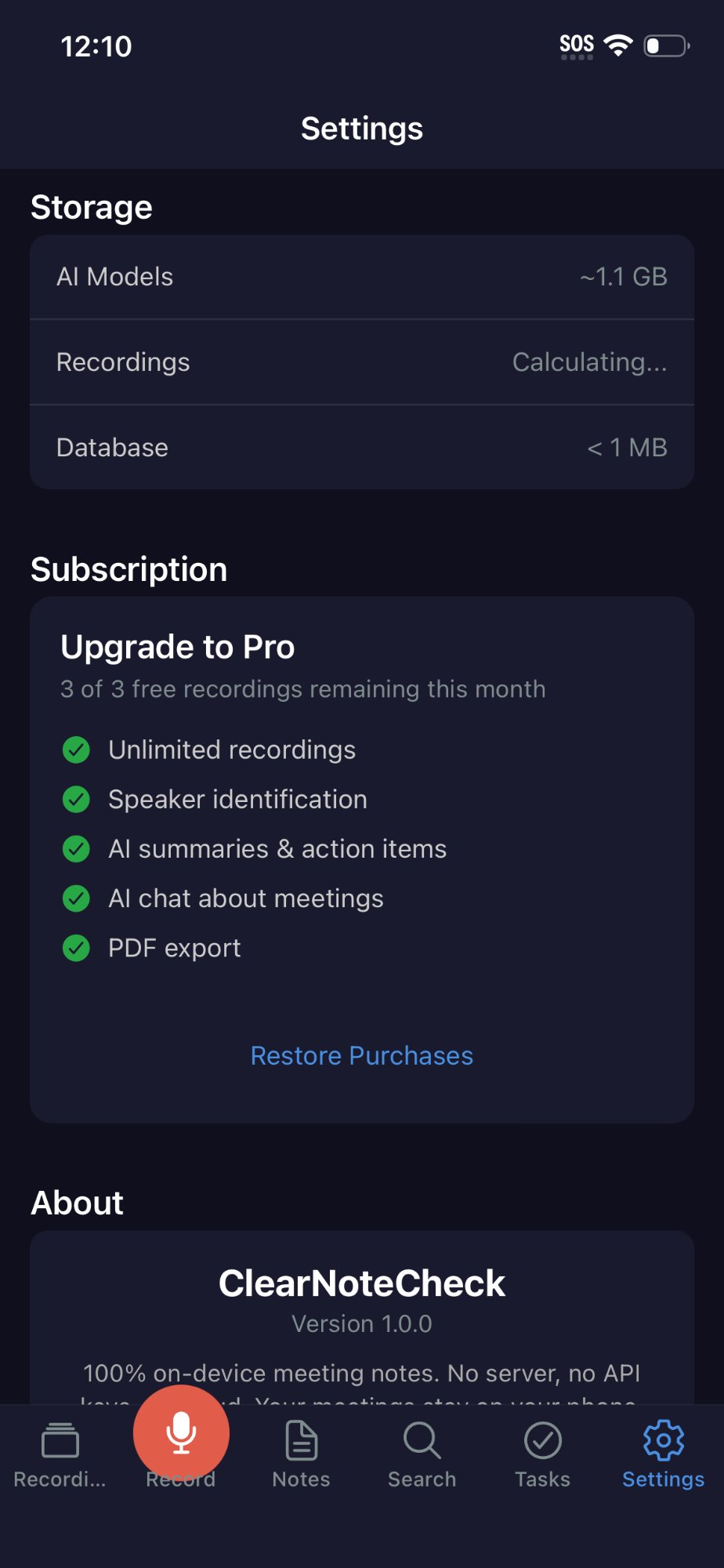Restore previous purchases
Viewport: 724px width, 1568px height.
[361, 1055]
